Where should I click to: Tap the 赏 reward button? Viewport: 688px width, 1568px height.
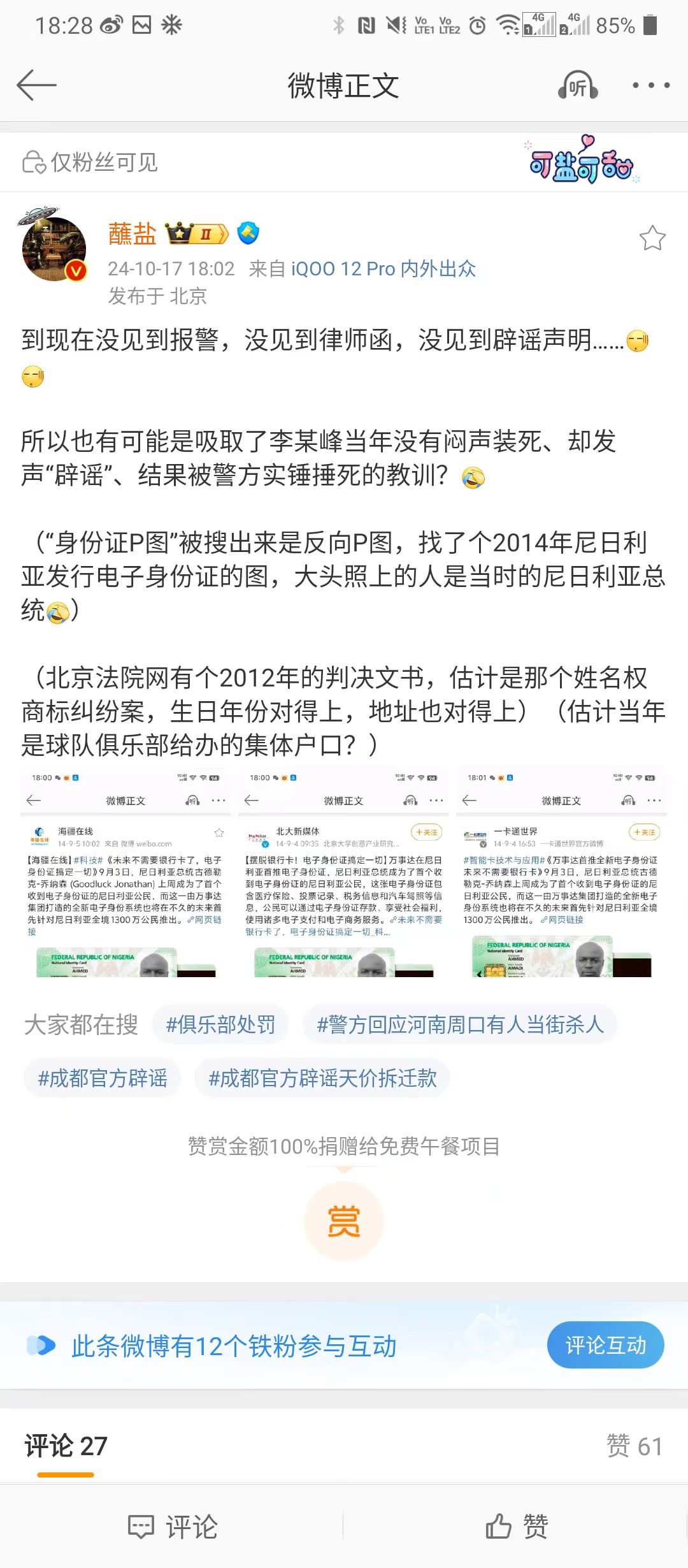[344, 1221]
